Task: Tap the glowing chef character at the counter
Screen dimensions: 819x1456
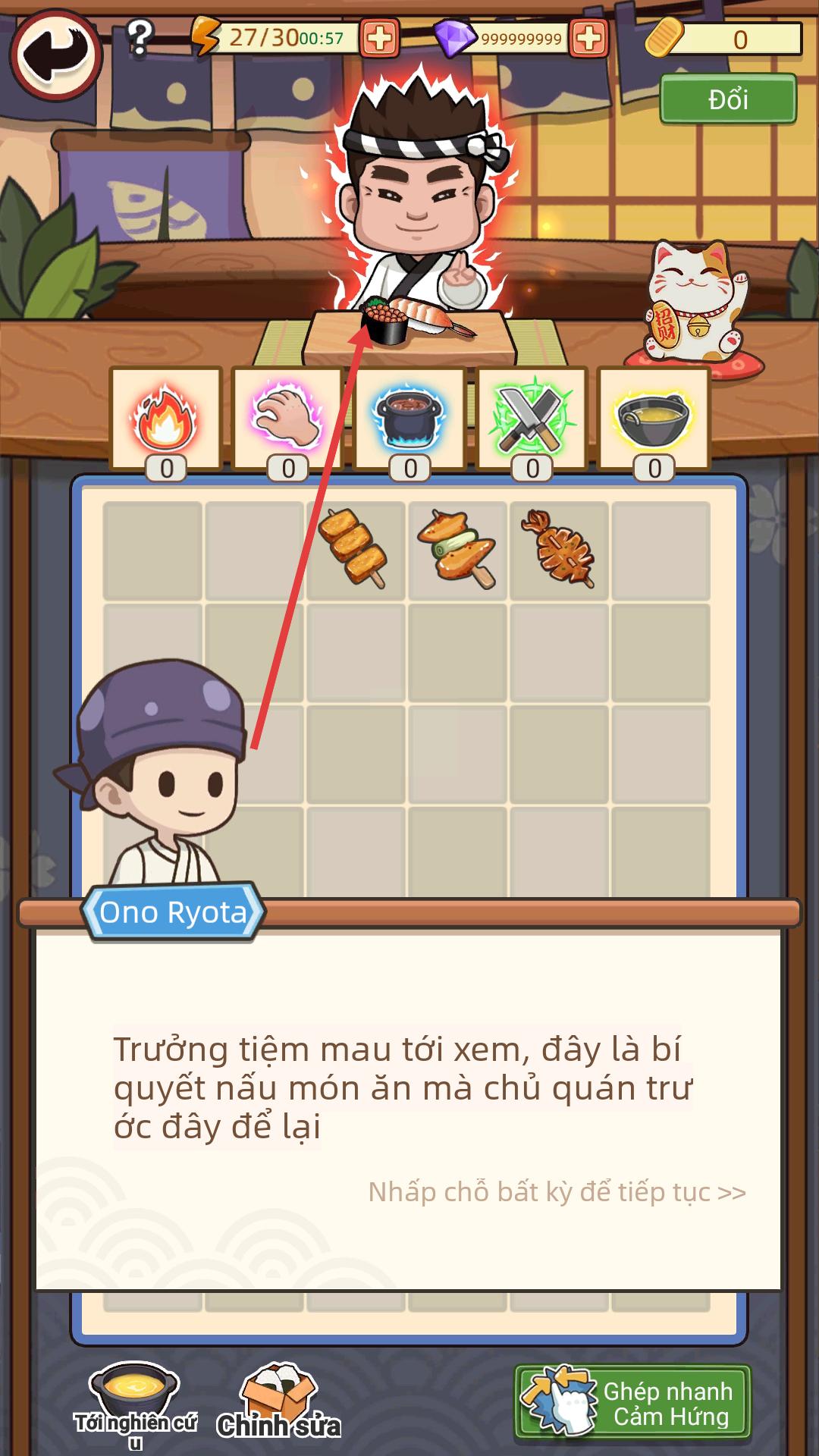Action: 421,205
